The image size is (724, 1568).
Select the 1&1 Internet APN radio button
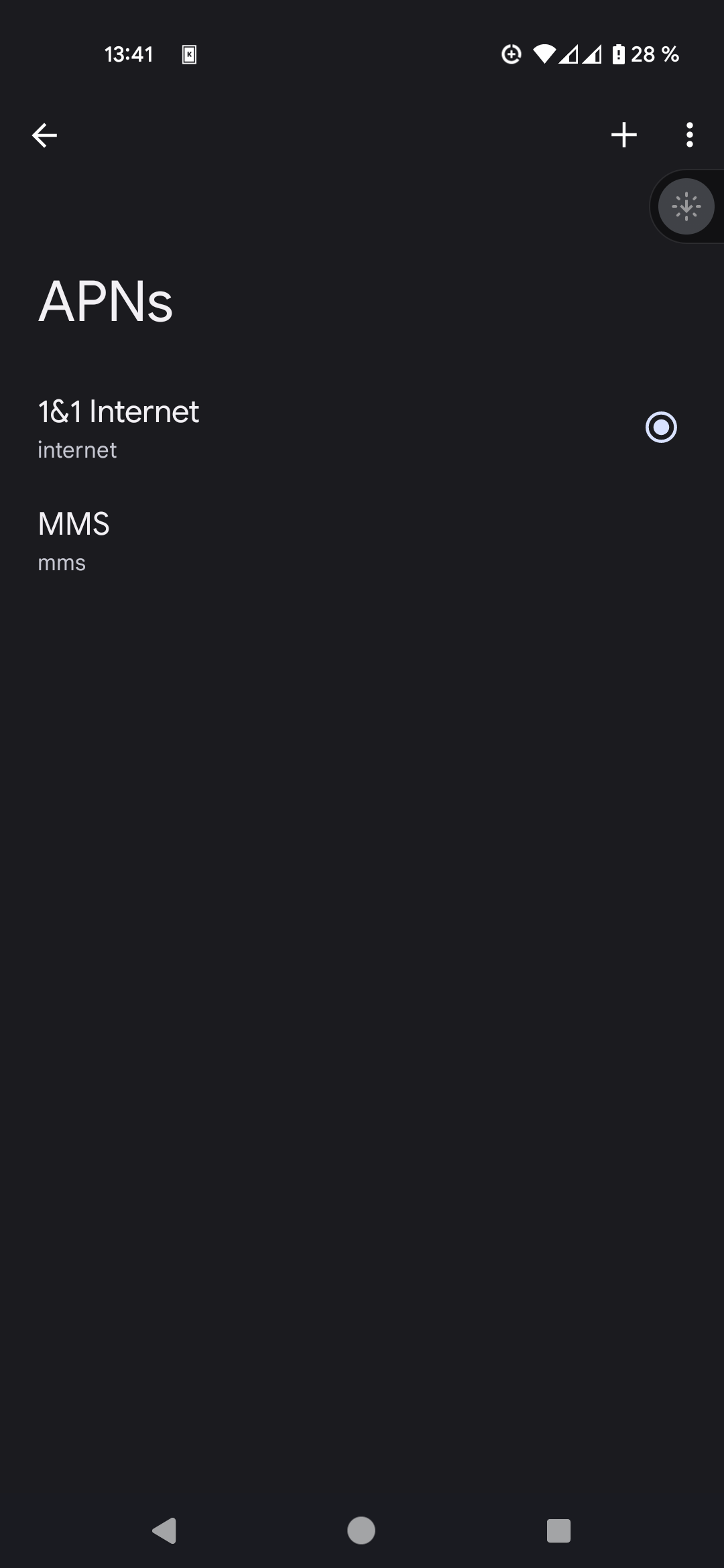(660, 427)
